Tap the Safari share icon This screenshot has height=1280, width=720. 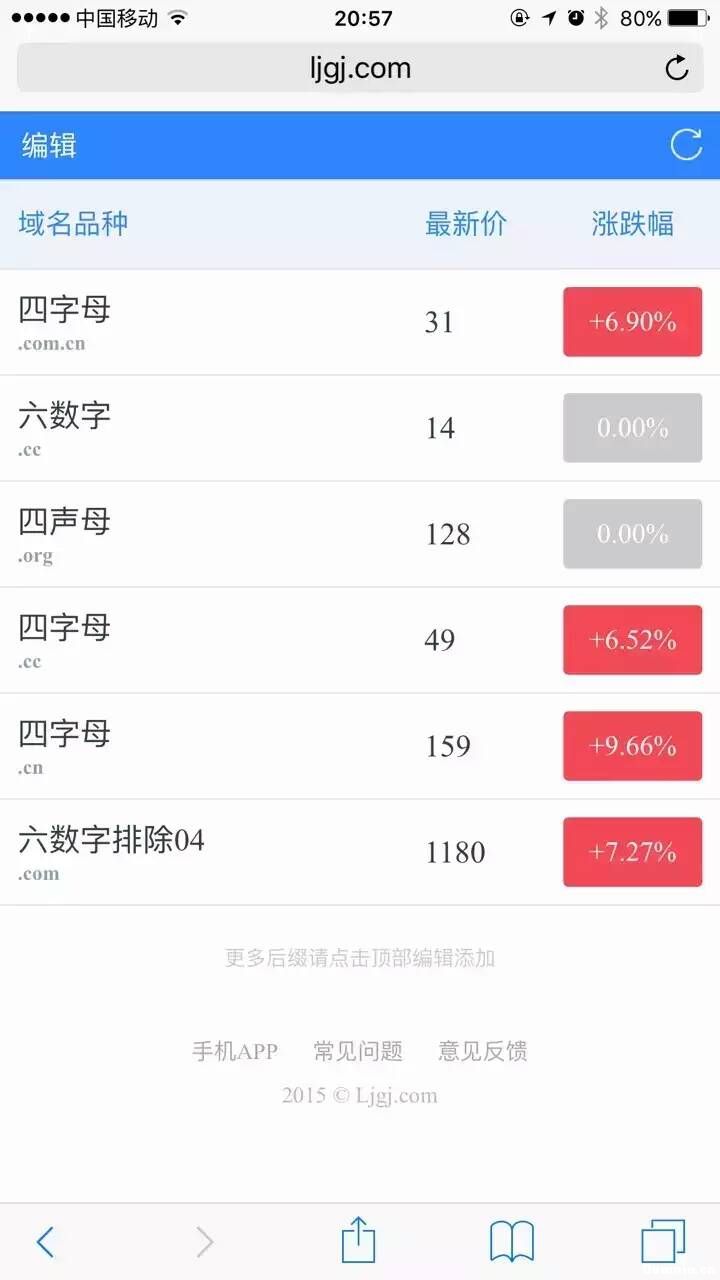(359, 1238)
